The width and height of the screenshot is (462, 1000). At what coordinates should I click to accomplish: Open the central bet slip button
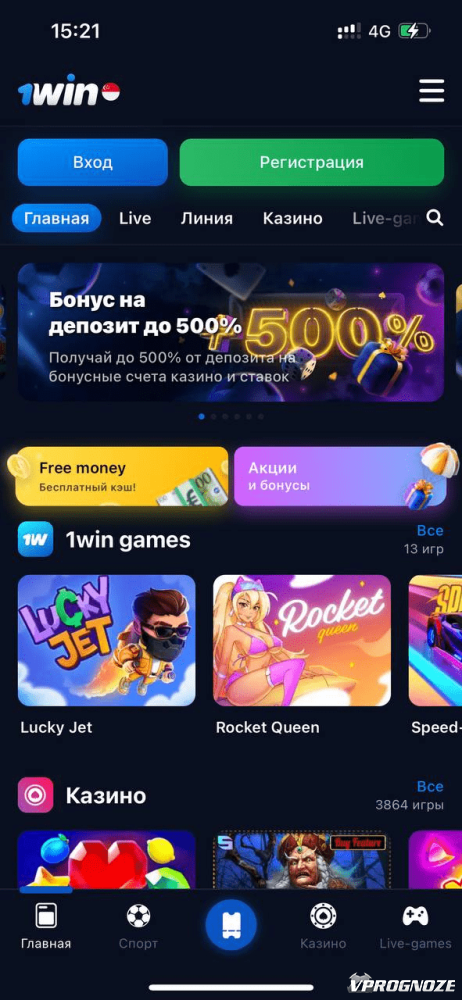(231, 923)
